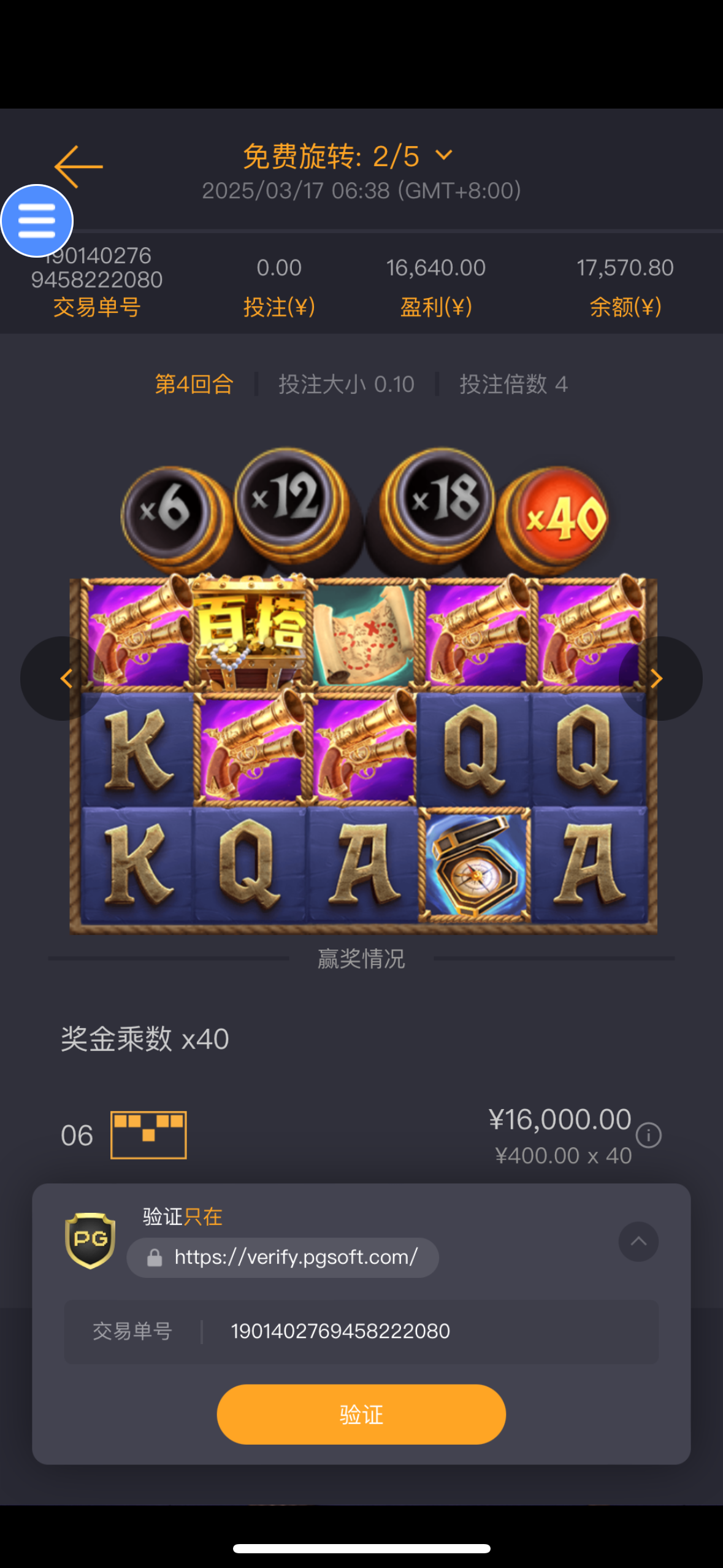This screenshot has width=723, height=1568.
Task: Show next spin with right arrow
Action: pyautogui.click(x=657, y=678)
